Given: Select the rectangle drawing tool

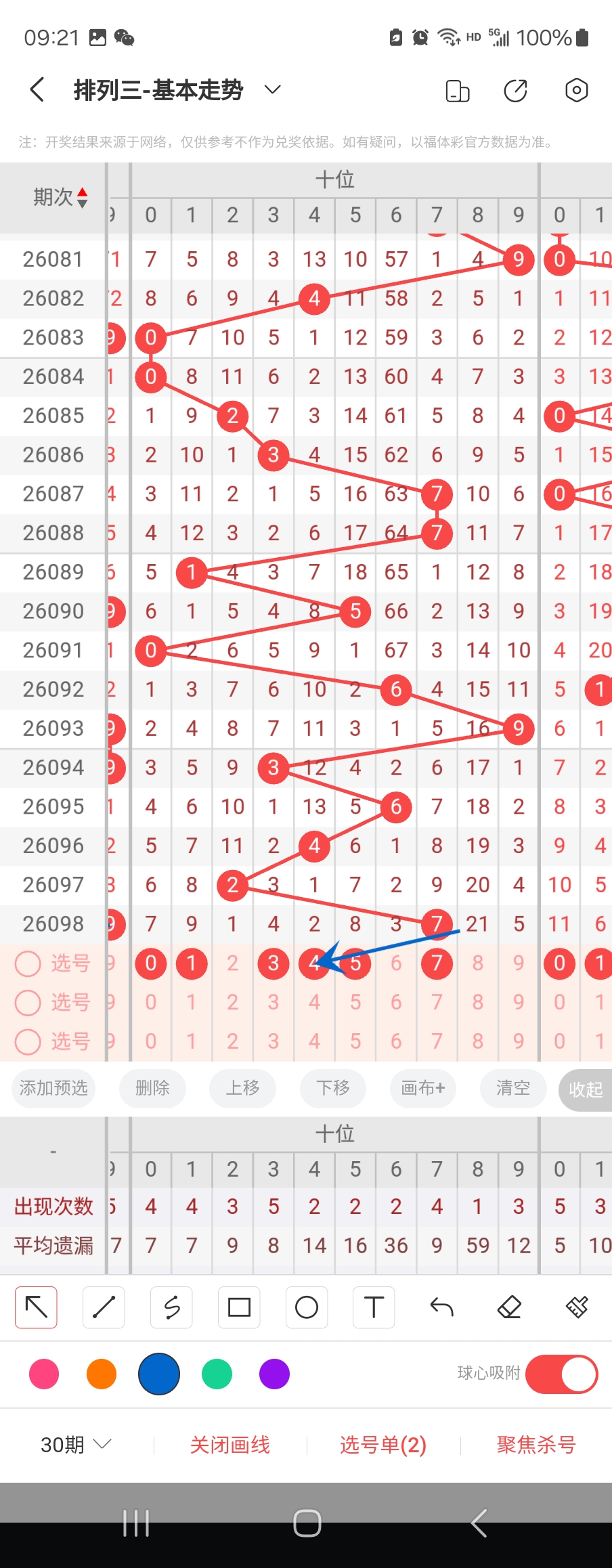Looking at the screenshot, I should coord(239,1307).
